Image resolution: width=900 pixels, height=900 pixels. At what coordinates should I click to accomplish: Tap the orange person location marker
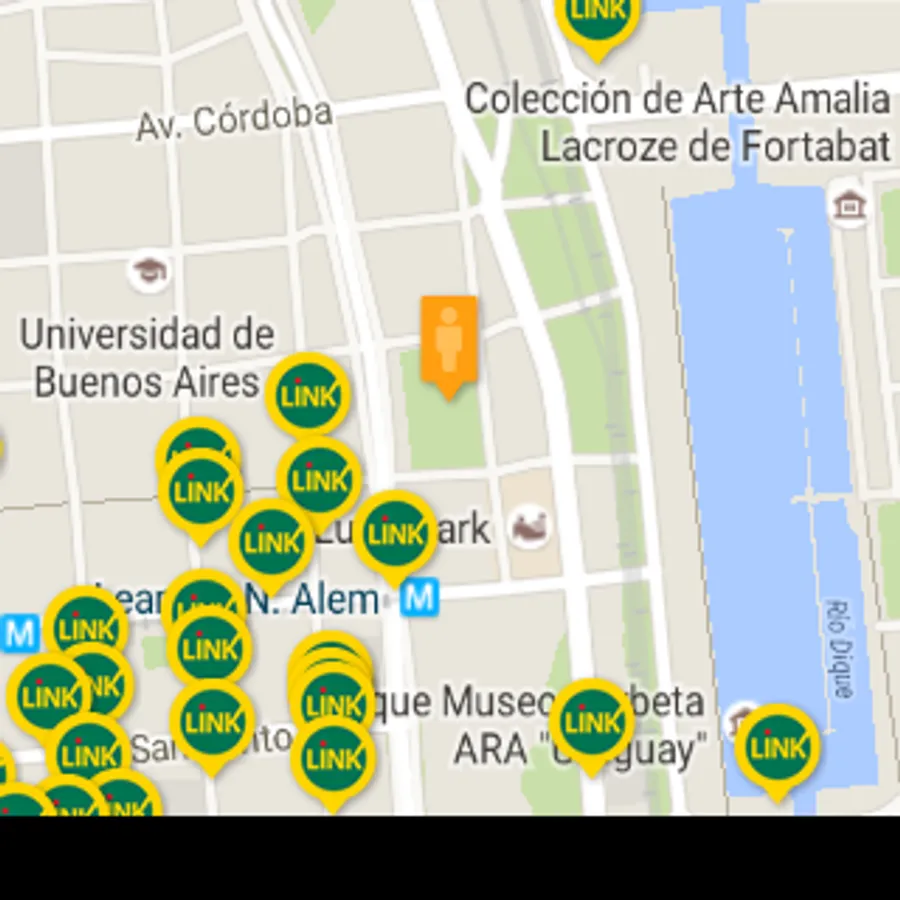(x=448, y=342)
